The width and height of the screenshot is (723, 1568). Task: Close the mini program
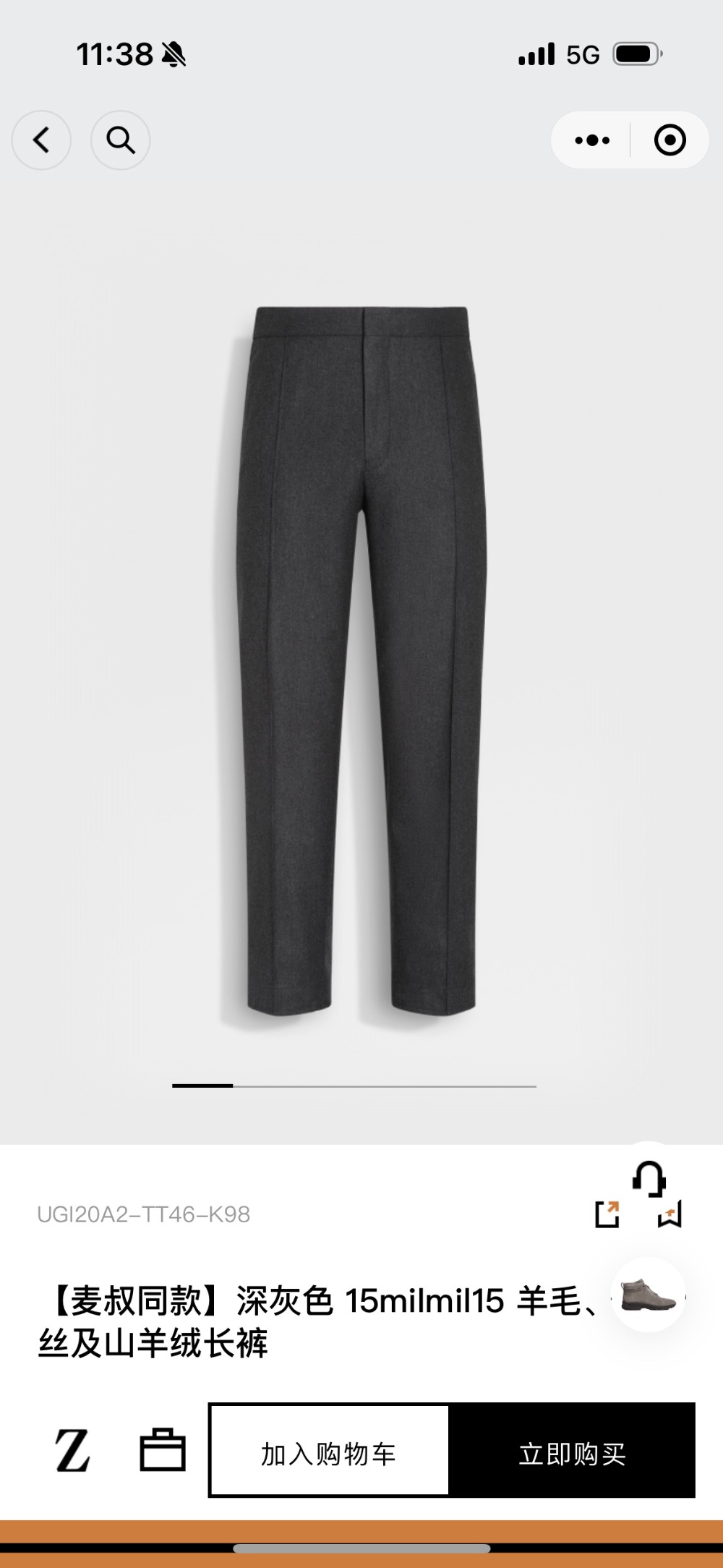pos(669,140)
